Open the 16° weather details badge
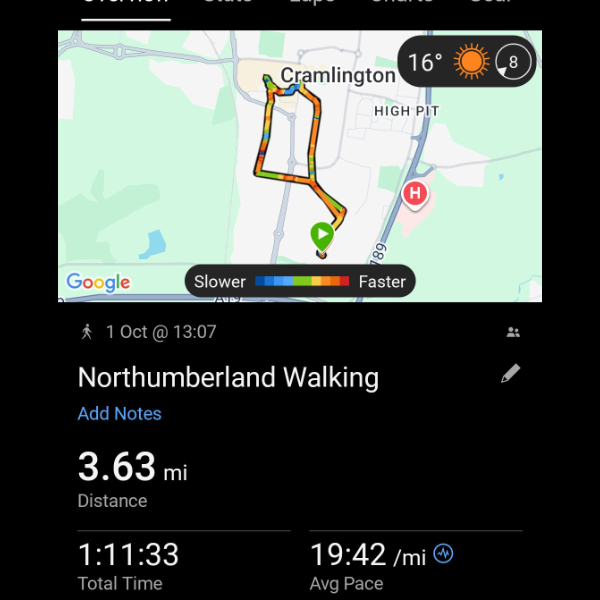The image size is (600, 600). [467, 62]
